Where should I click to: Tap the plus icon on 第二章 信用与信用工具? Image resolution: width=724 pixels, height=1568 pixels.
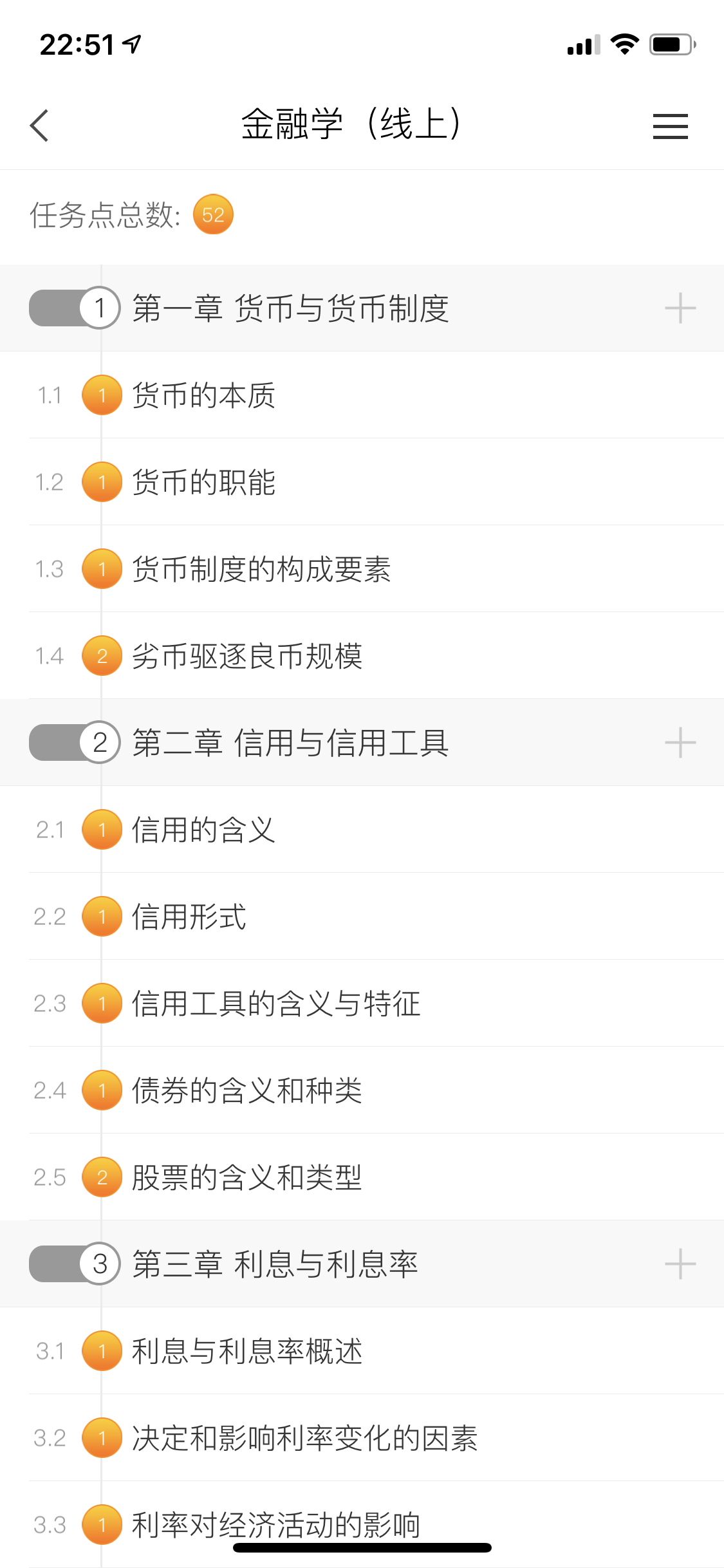(680, 743)
